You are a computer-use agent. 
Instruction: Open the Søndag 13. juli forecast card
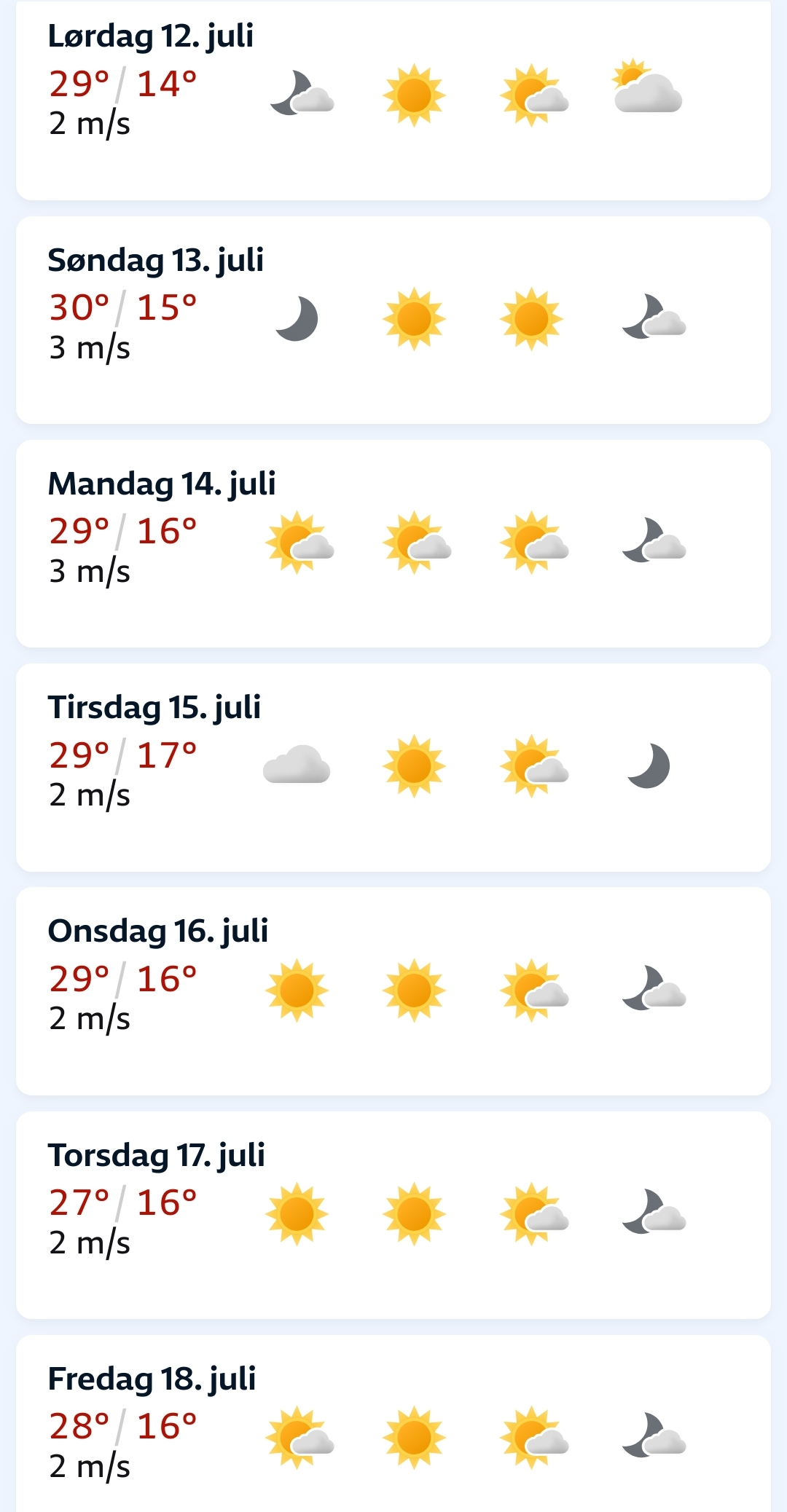pos(393,320)
